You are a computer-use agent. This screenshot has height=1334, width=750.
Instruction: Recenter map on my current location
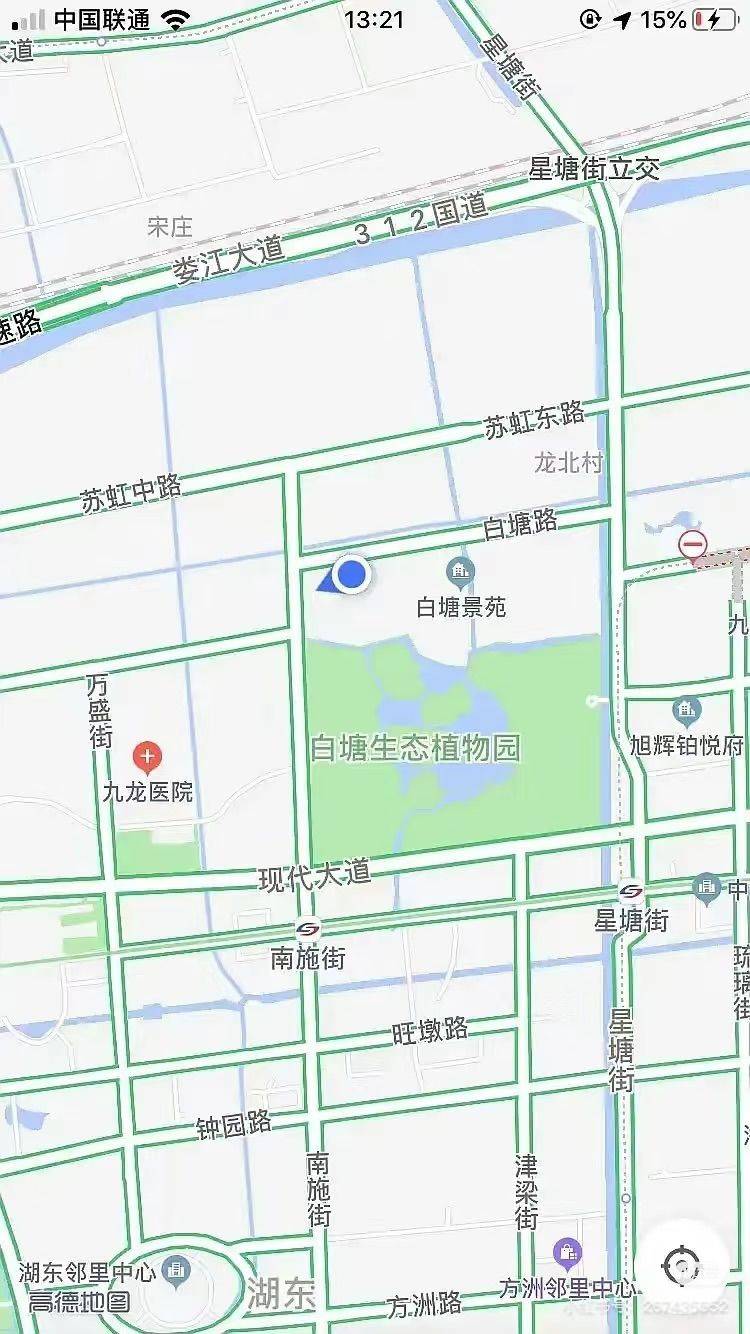(x=683, y=1268)
